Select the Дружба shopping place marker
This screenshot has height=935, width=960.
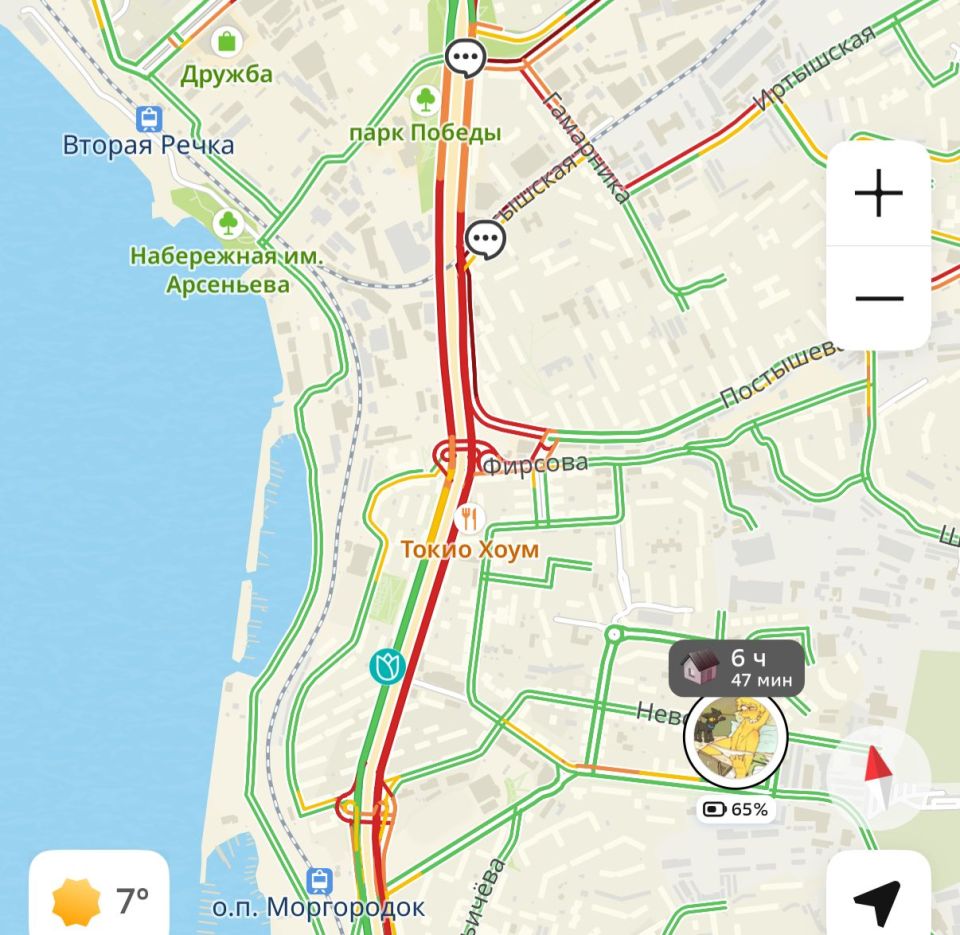click(x=227, y=42)
